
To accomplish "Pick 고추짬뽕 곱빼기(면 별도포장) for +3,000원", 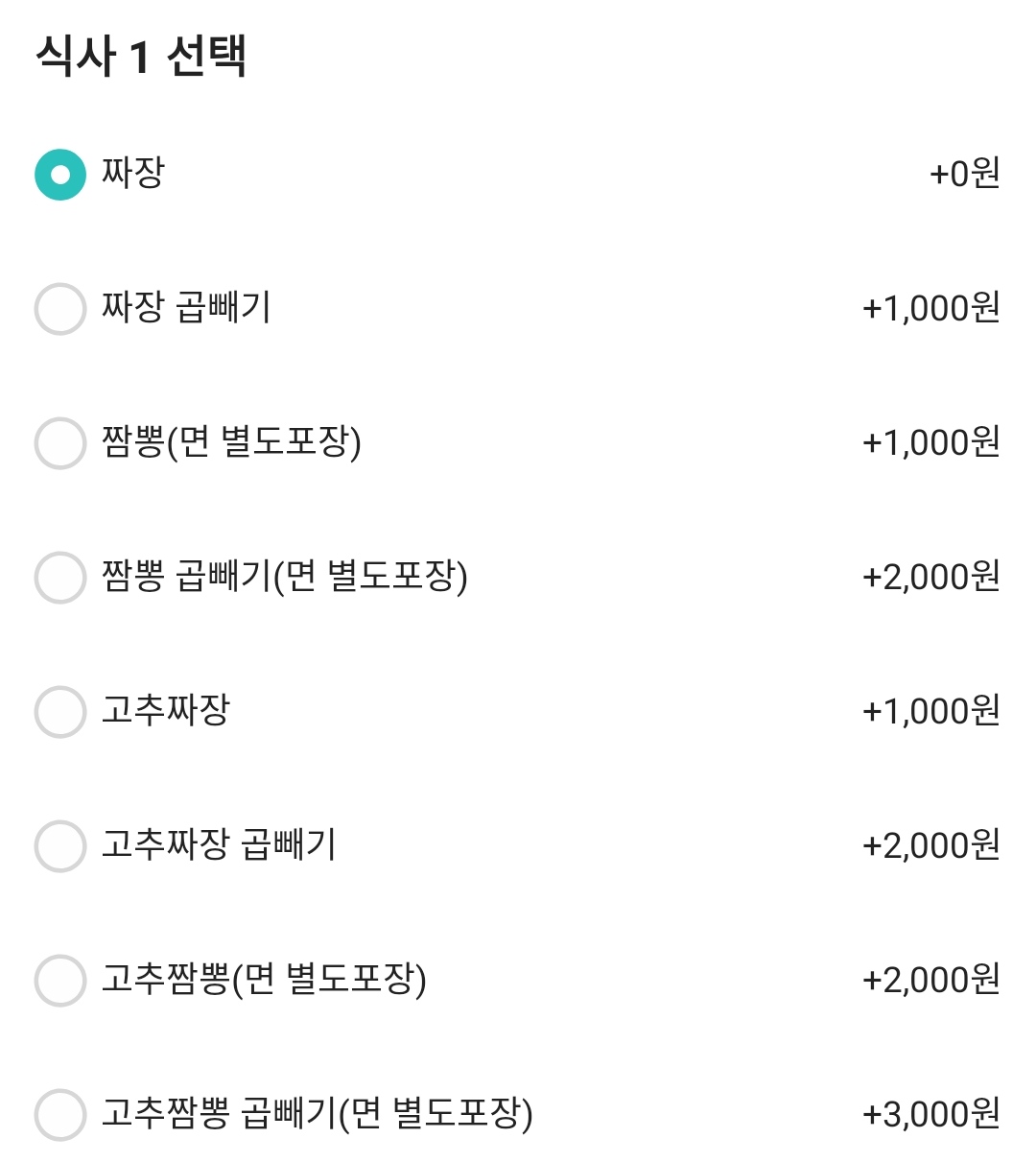I will (x=60, y=1115).
